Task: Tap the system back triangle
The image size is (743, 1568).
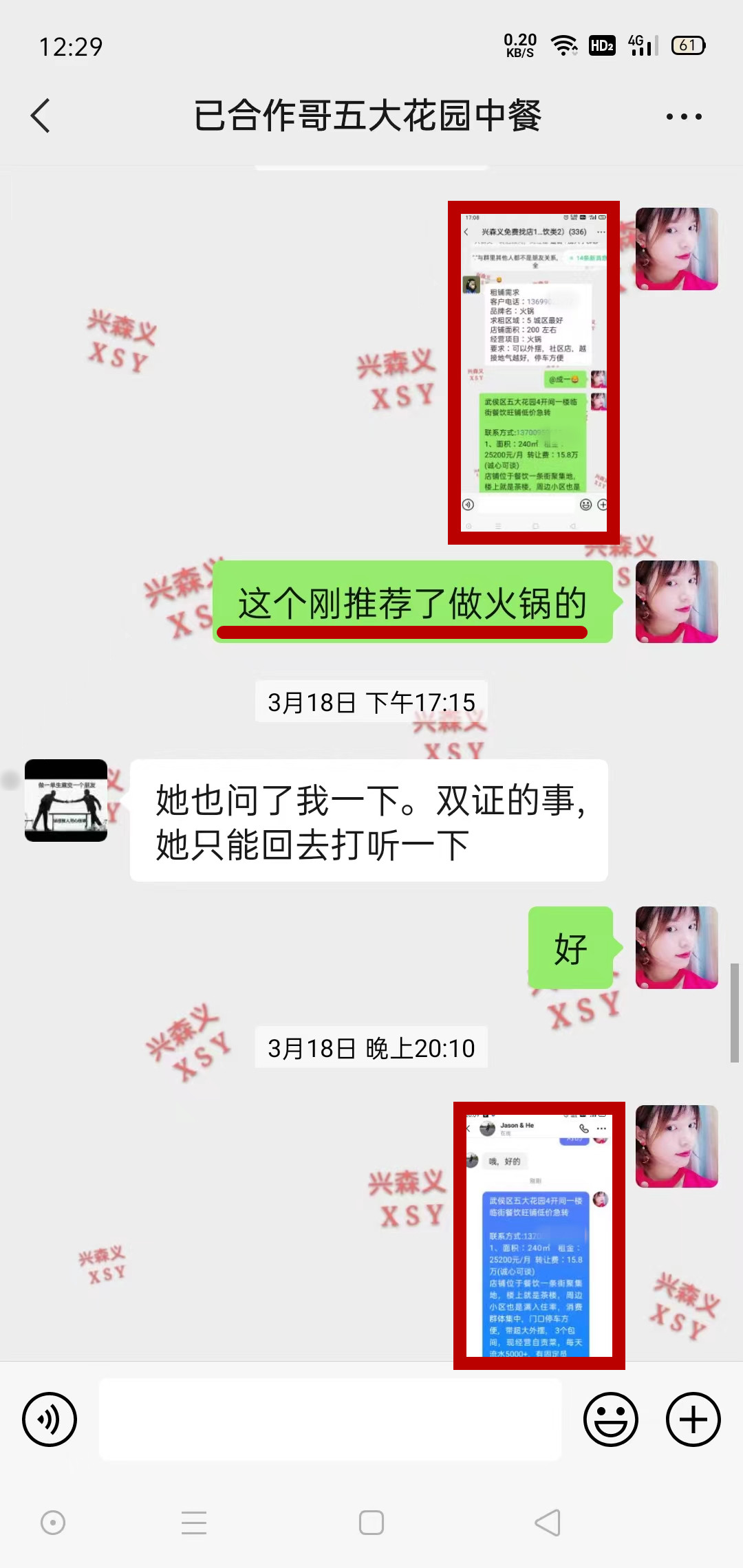Action: [548, 1523]
